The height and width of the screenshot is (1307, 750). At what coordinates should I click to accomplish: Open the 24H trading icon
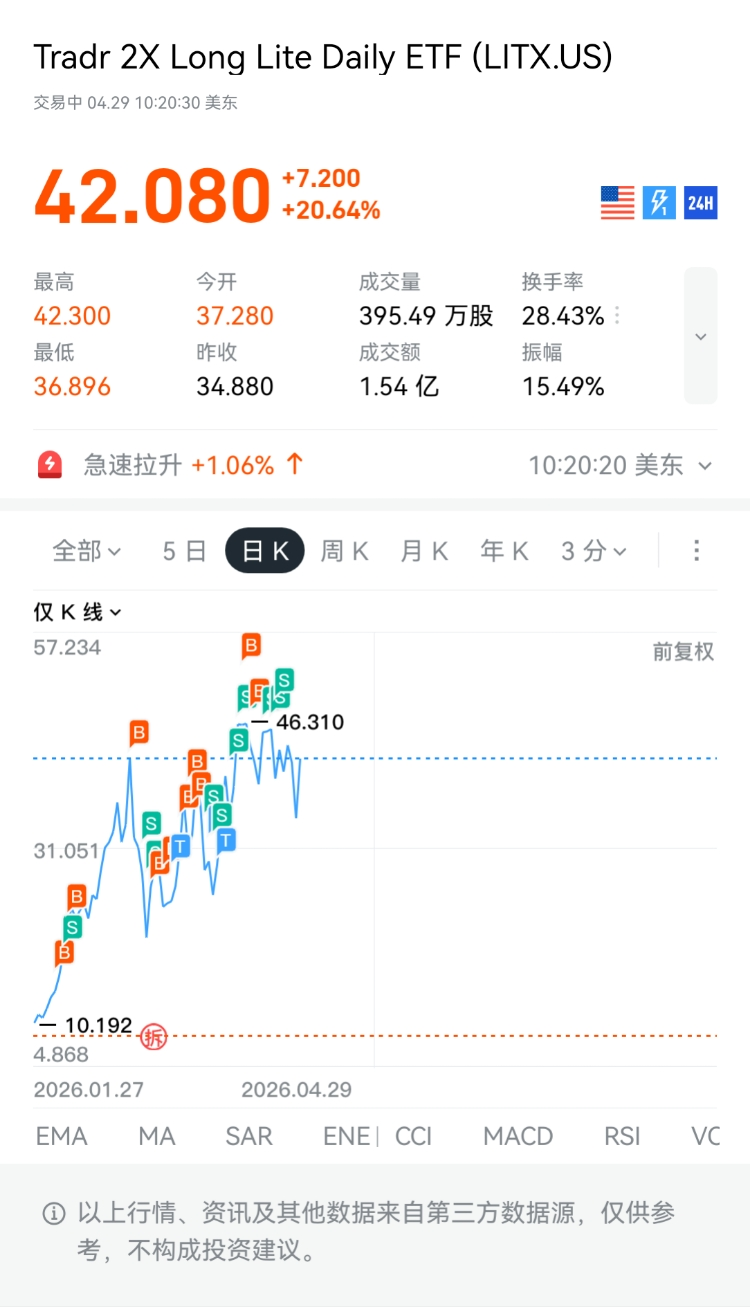coord(700,203)
